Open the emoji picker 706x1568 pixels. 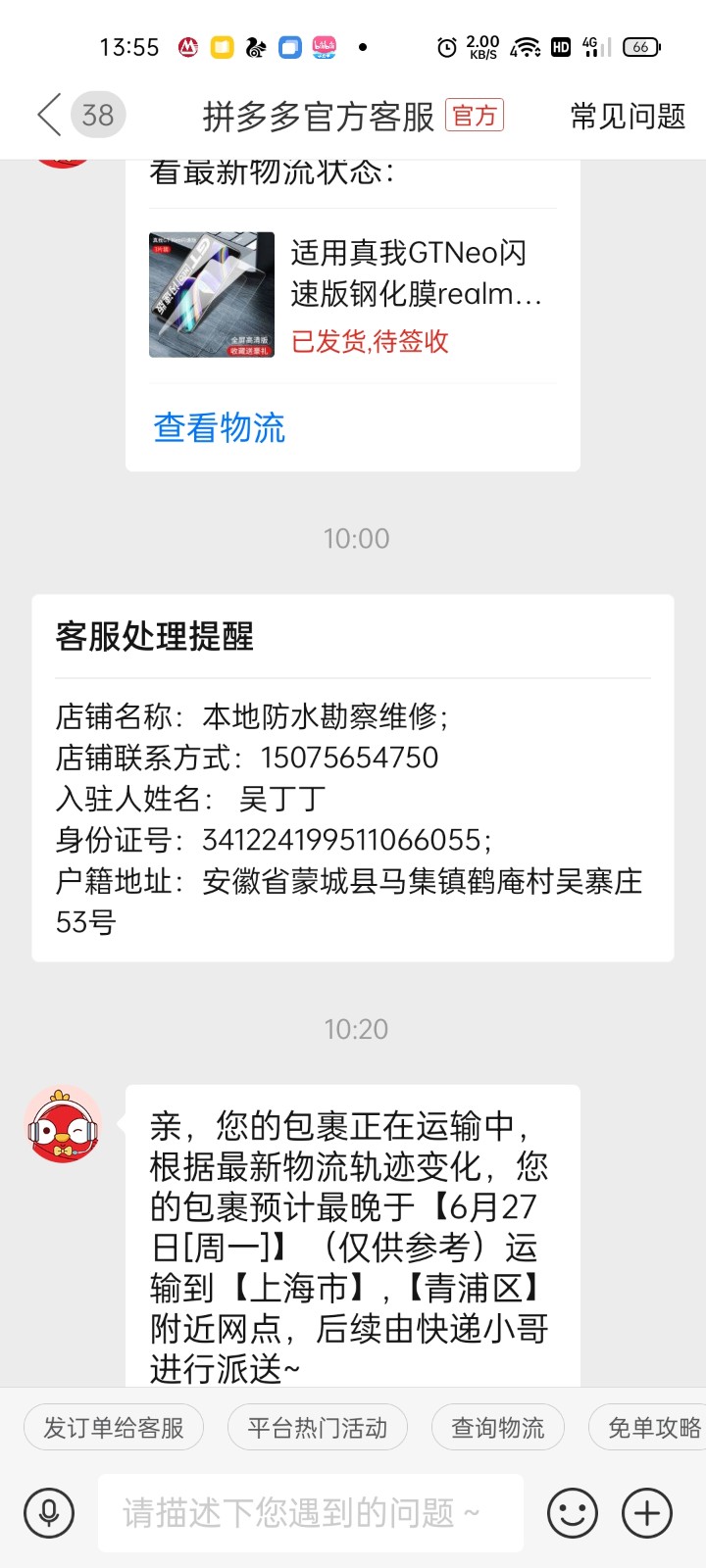(x=572, y=1514)
